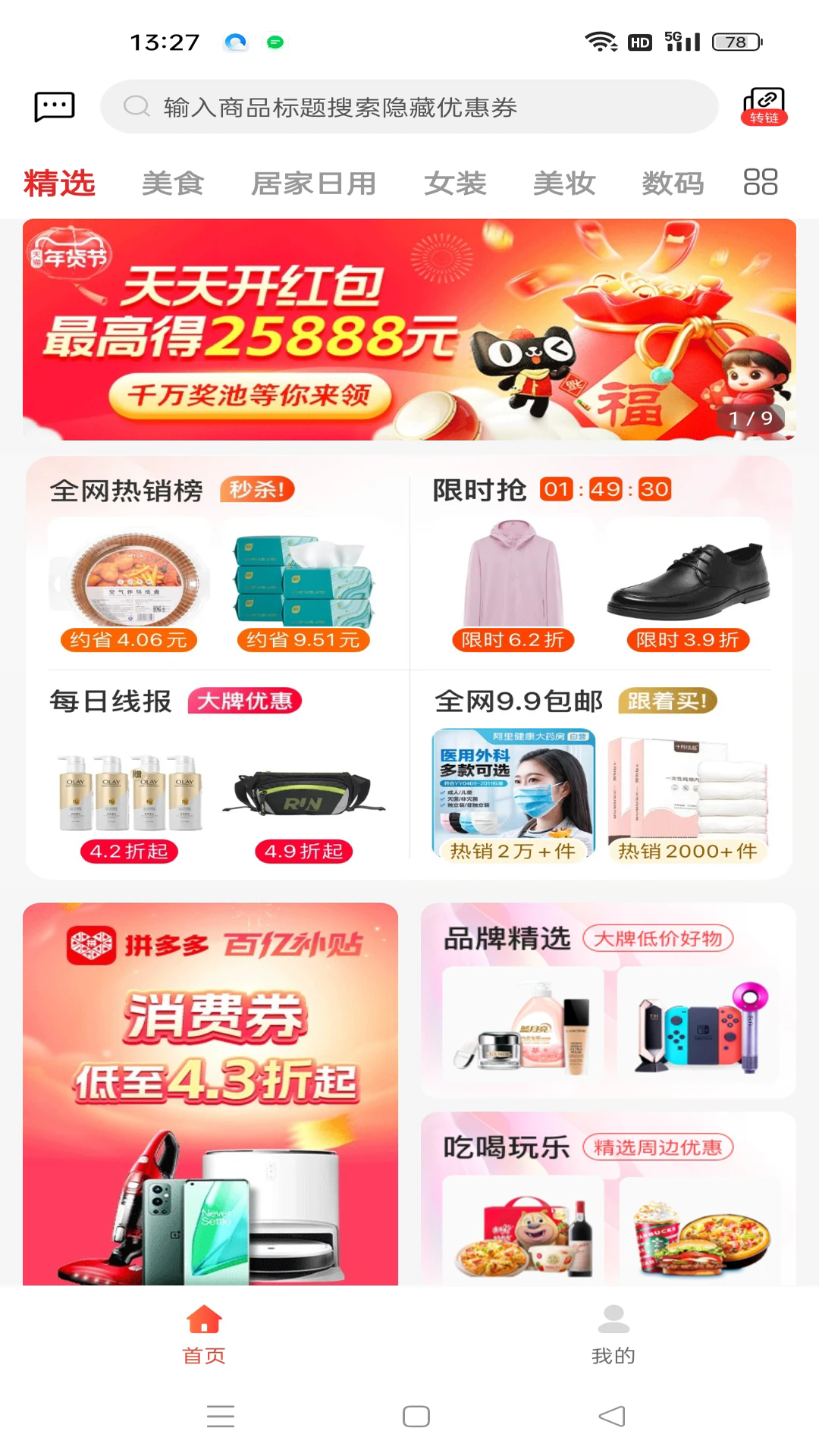Select the 女装 category tab
This screenshot has height=1456, width=819.
pyautogui.click(x=455, y=184)
